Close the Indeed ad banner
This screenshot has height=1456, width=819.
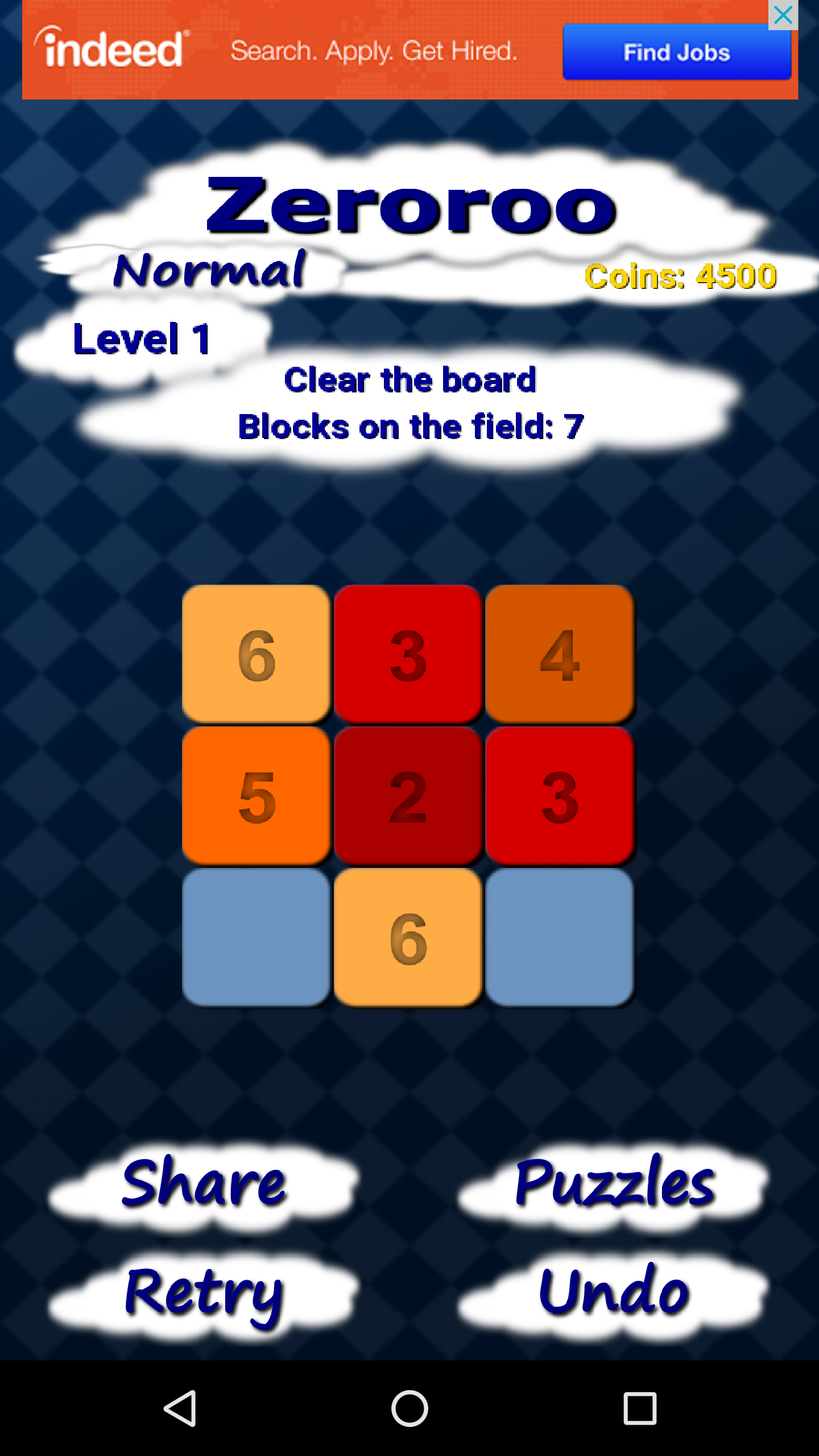pyautogui.click(x=783, y=15)
